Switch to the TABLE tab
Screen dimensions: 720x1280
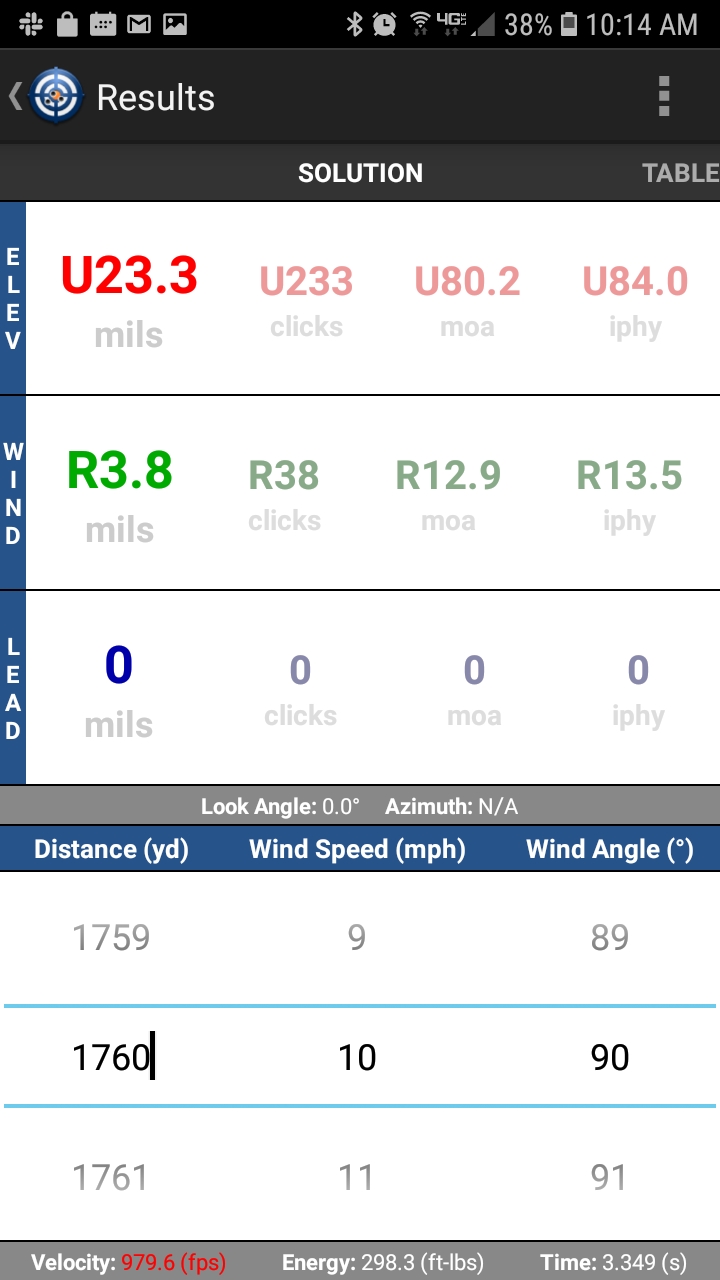pos(680,173)
